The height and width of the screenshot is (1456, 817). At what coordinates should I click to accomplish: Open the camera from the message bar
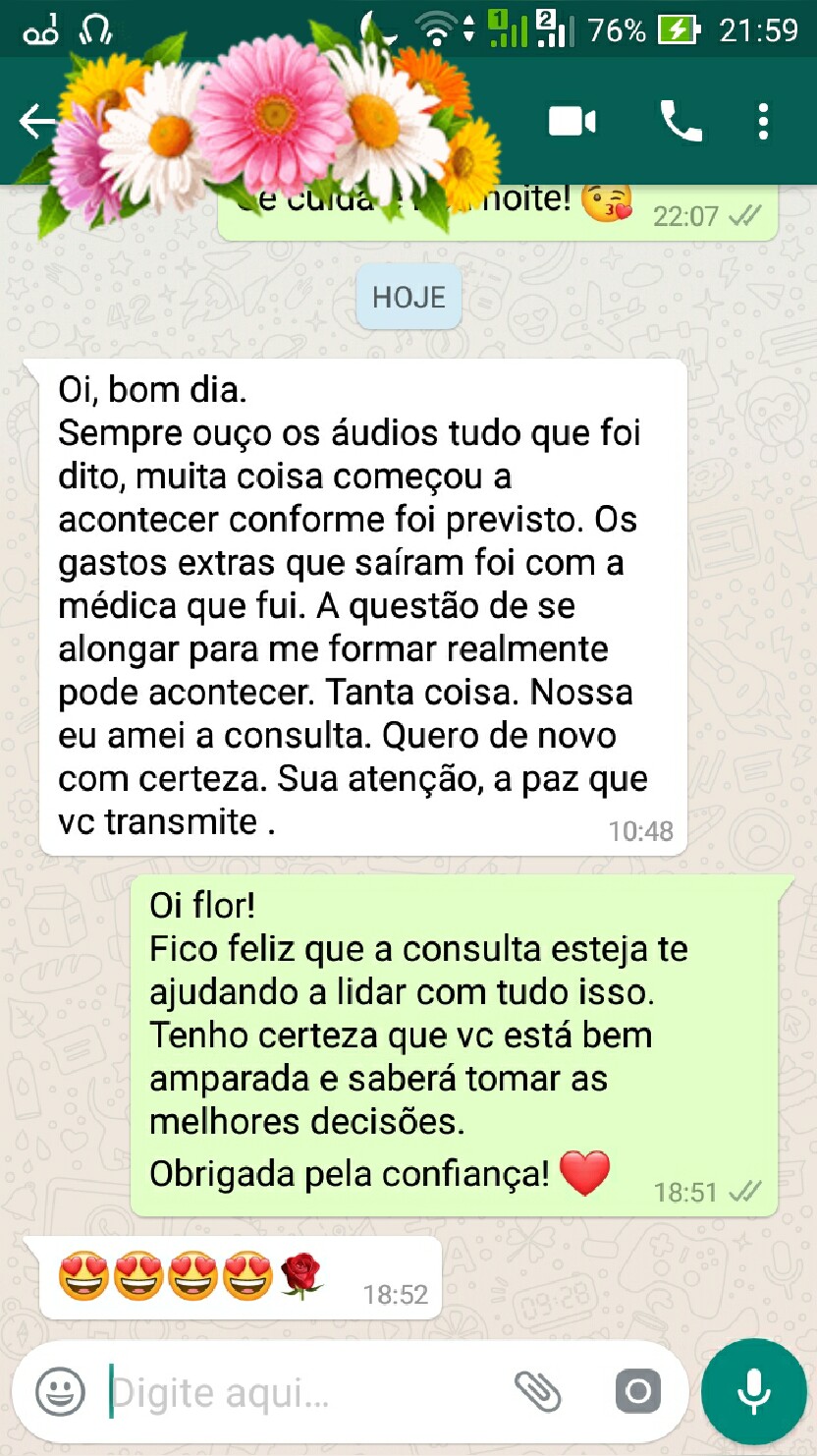[638, 1391]
